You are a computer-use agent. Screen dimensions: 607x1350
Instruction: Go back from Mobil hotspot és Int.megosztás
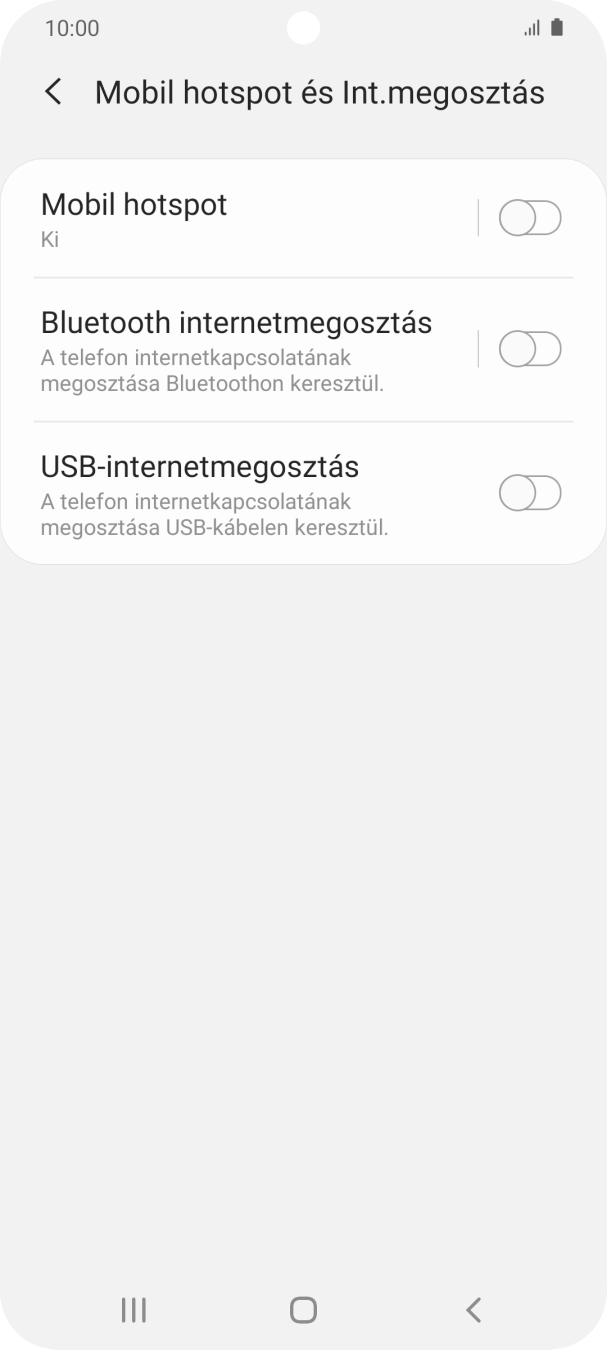[54, 93]
